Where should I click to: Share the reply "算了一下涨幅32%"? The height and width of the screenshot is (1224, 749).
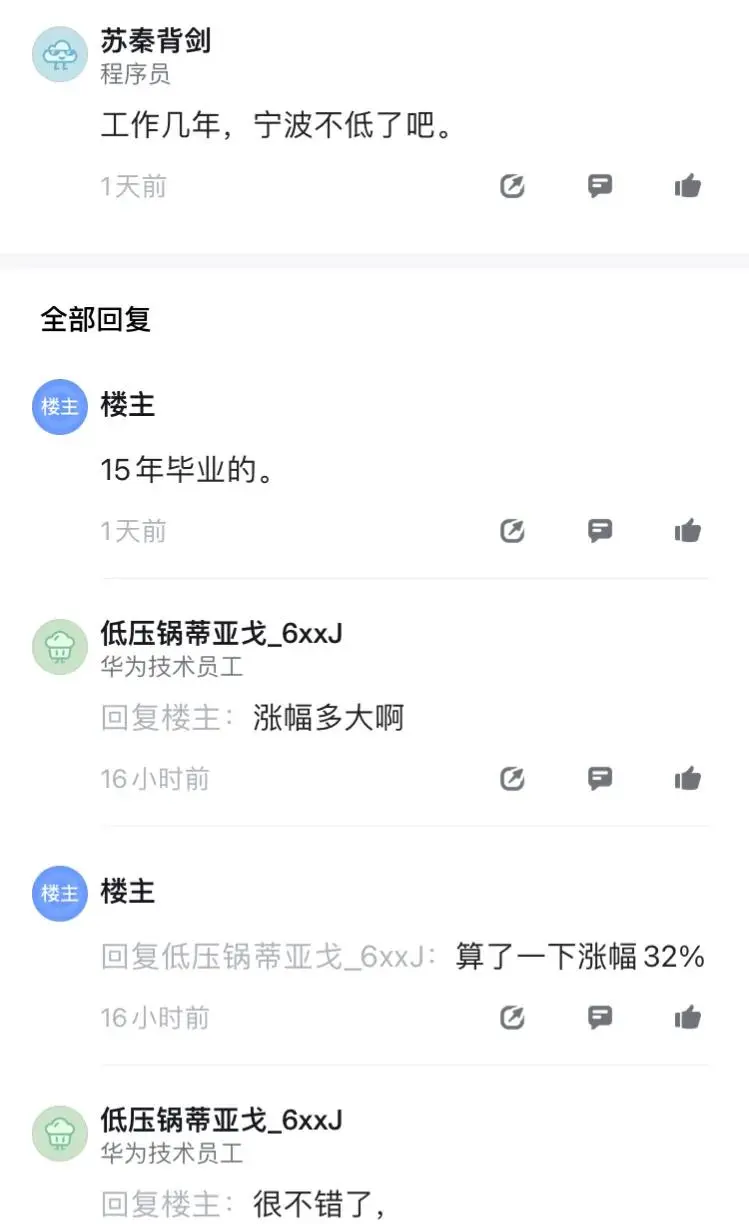(513, 1018)
